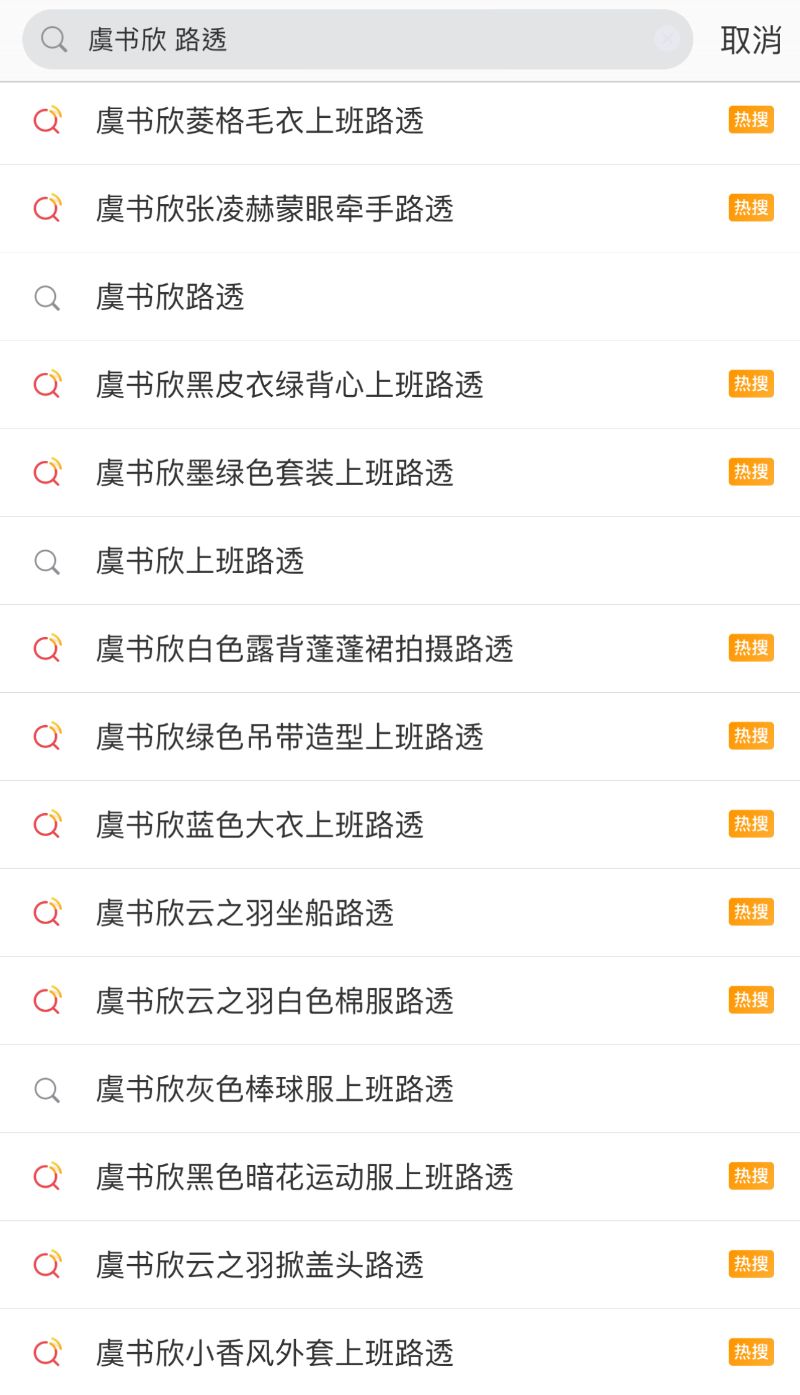
Task: Open suggestion 虞书欣菱格毛衣上班路透
Action: 260,121
